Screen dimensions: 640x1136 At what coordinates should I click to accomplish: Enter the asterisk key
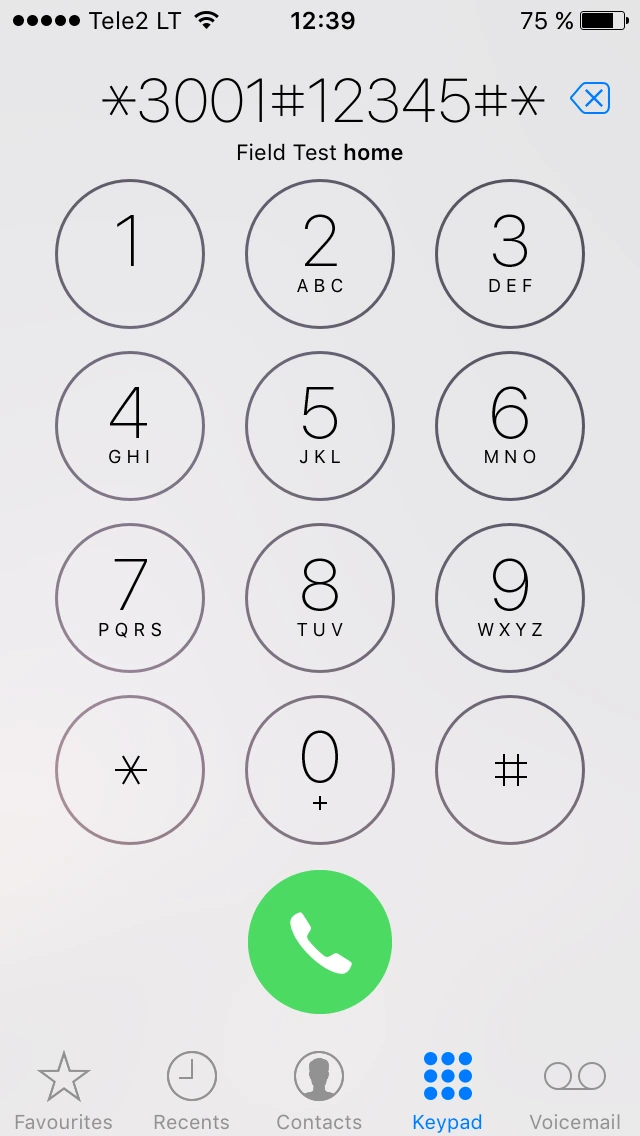pos(130,770)
